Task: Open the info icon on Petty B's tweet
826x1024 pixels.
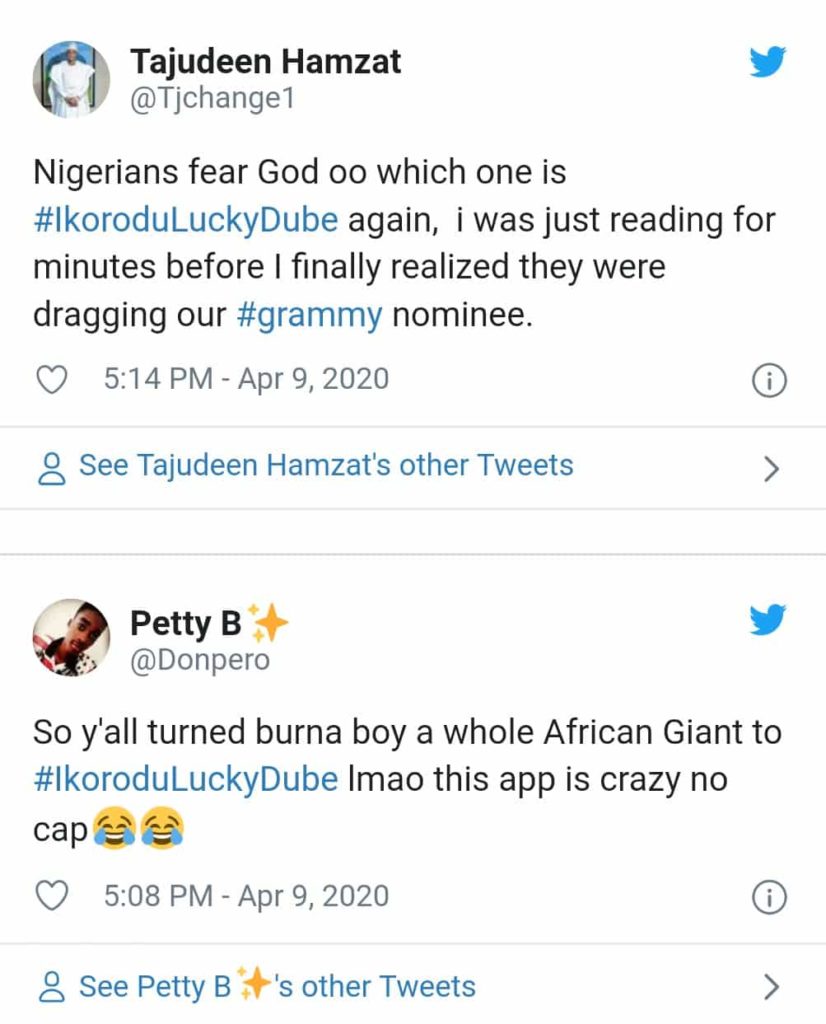Action: click(769, 898)
